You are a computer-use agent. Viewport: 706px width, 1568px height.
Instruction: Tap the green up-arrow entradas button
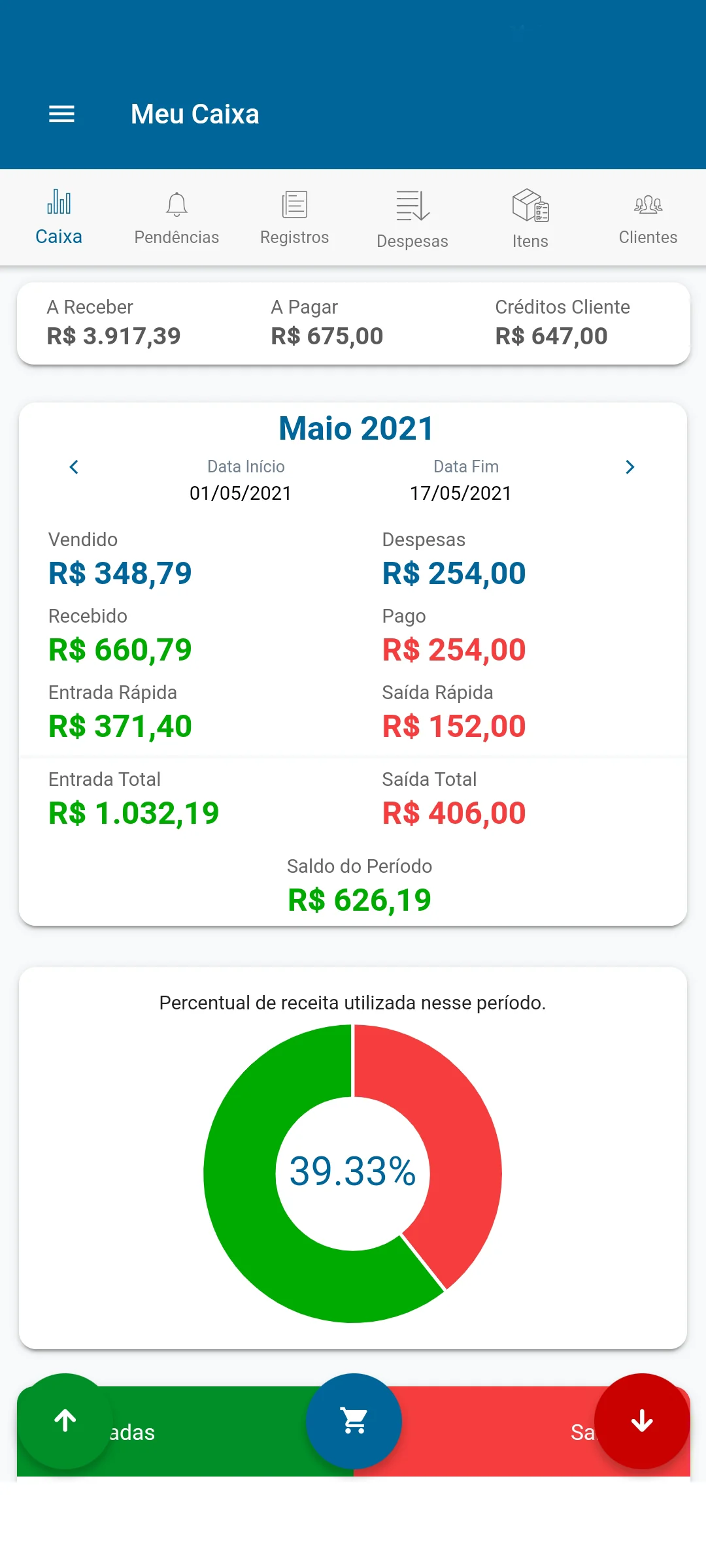click(x=65, y=1421)
